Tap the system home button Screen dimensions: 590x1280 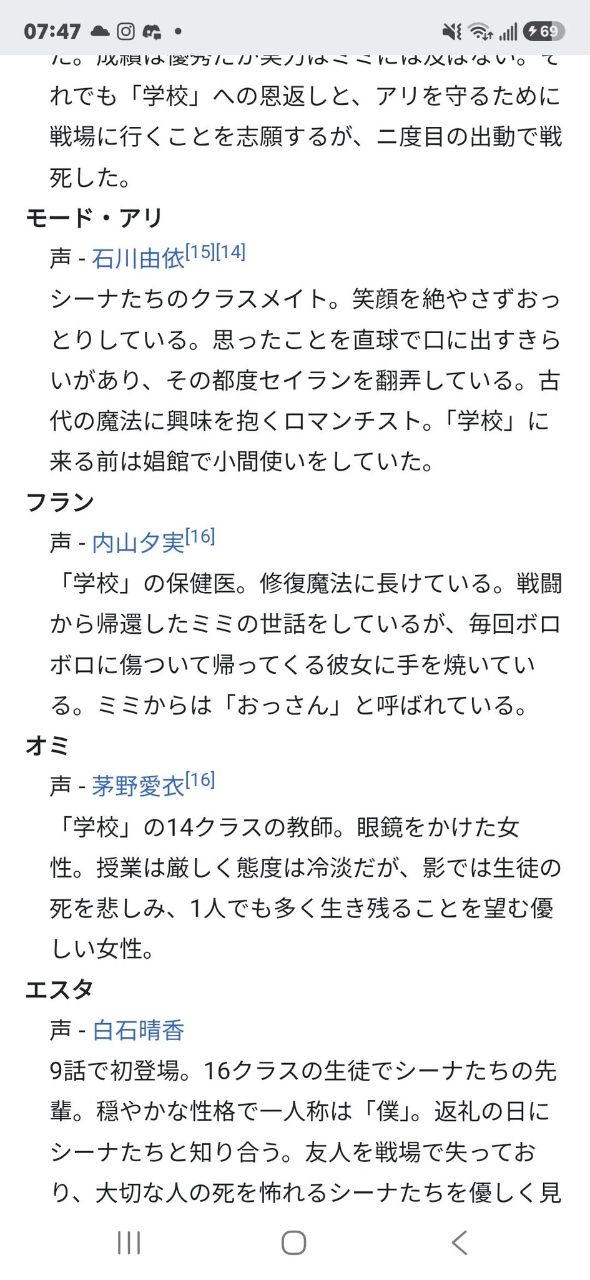294,1243
